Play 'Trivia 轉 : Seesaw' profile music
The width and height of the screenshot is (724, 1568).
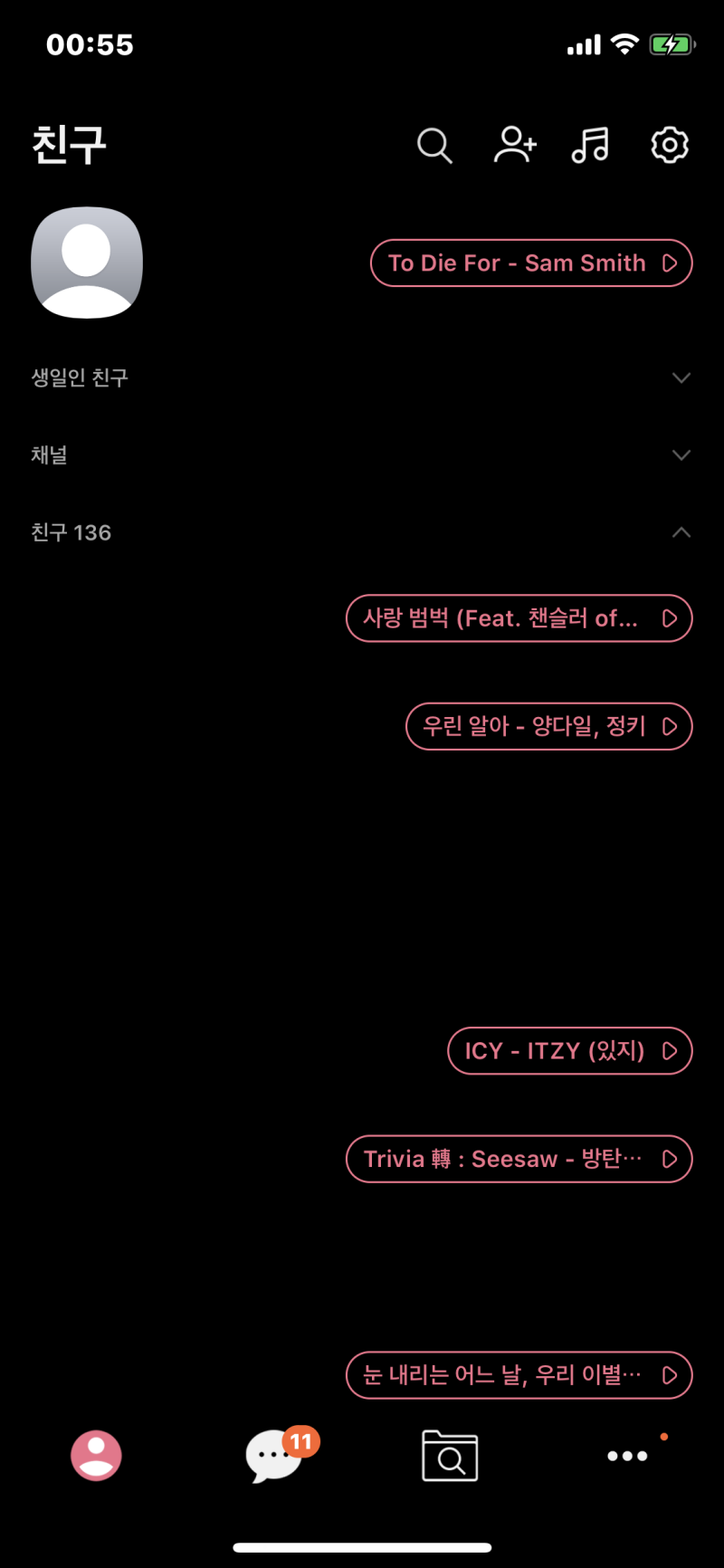(519, 1159)
